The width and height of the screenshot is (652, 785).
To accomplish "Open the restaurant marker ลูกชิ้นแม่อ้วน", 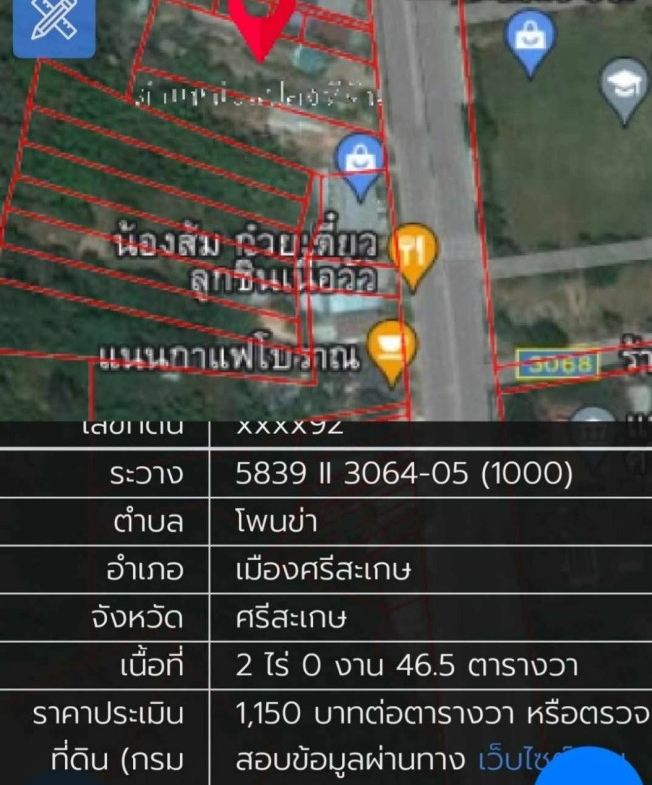I will 414,250.
